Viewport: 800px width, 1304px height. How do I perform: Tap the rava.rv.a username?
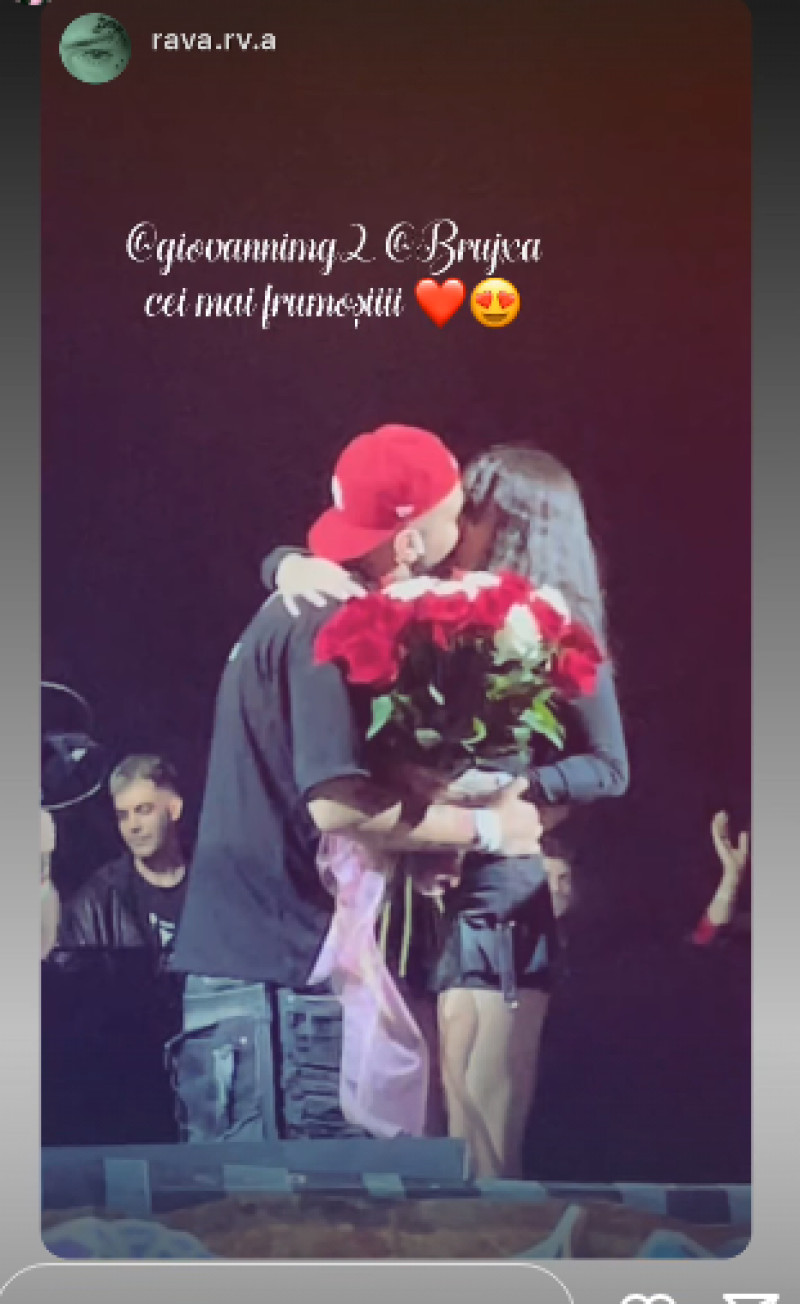[x=213, y=41]
